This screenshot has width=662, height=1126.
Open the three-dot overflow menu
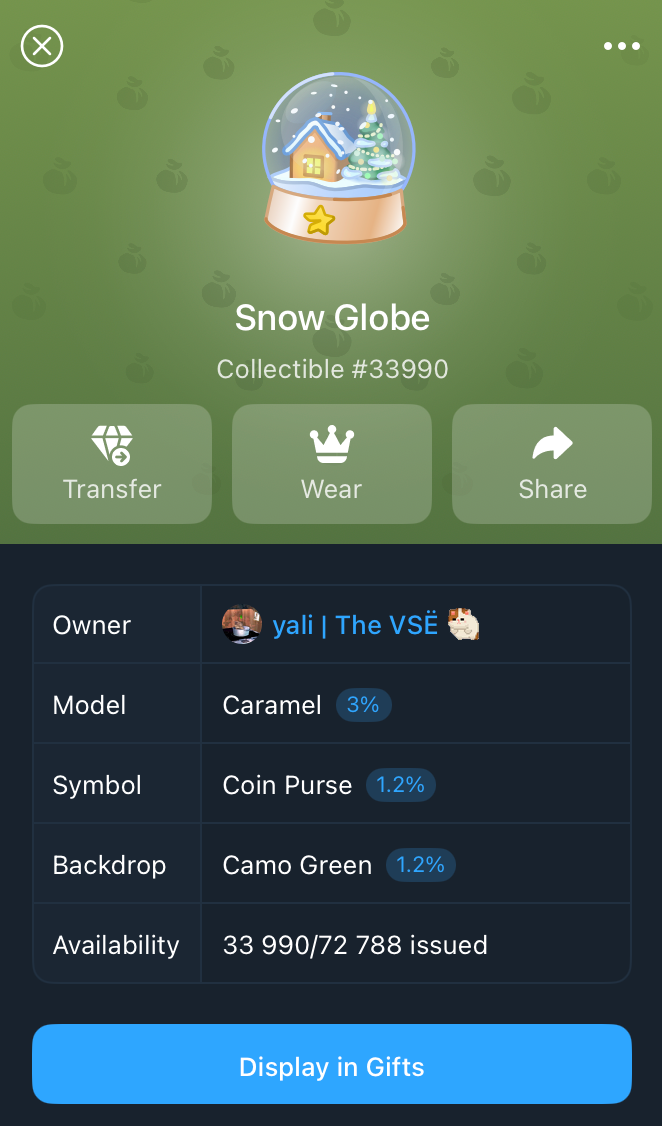click(x=621, y=46)
